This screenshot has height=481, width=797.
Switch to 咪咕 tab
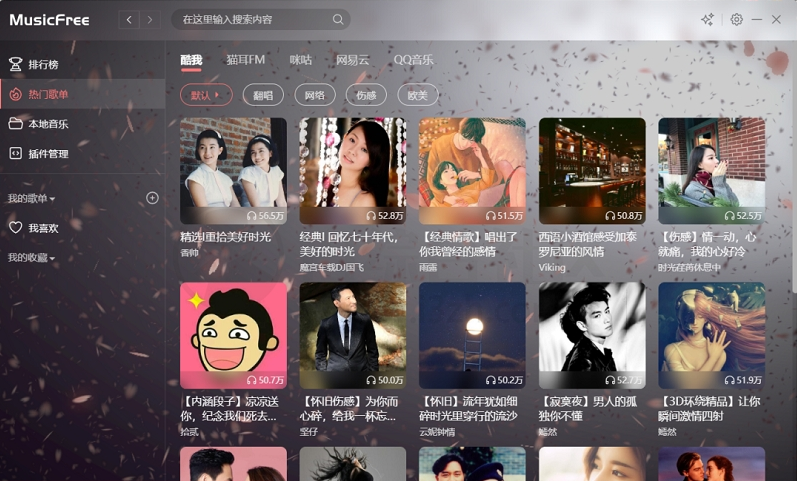[301, 60]
